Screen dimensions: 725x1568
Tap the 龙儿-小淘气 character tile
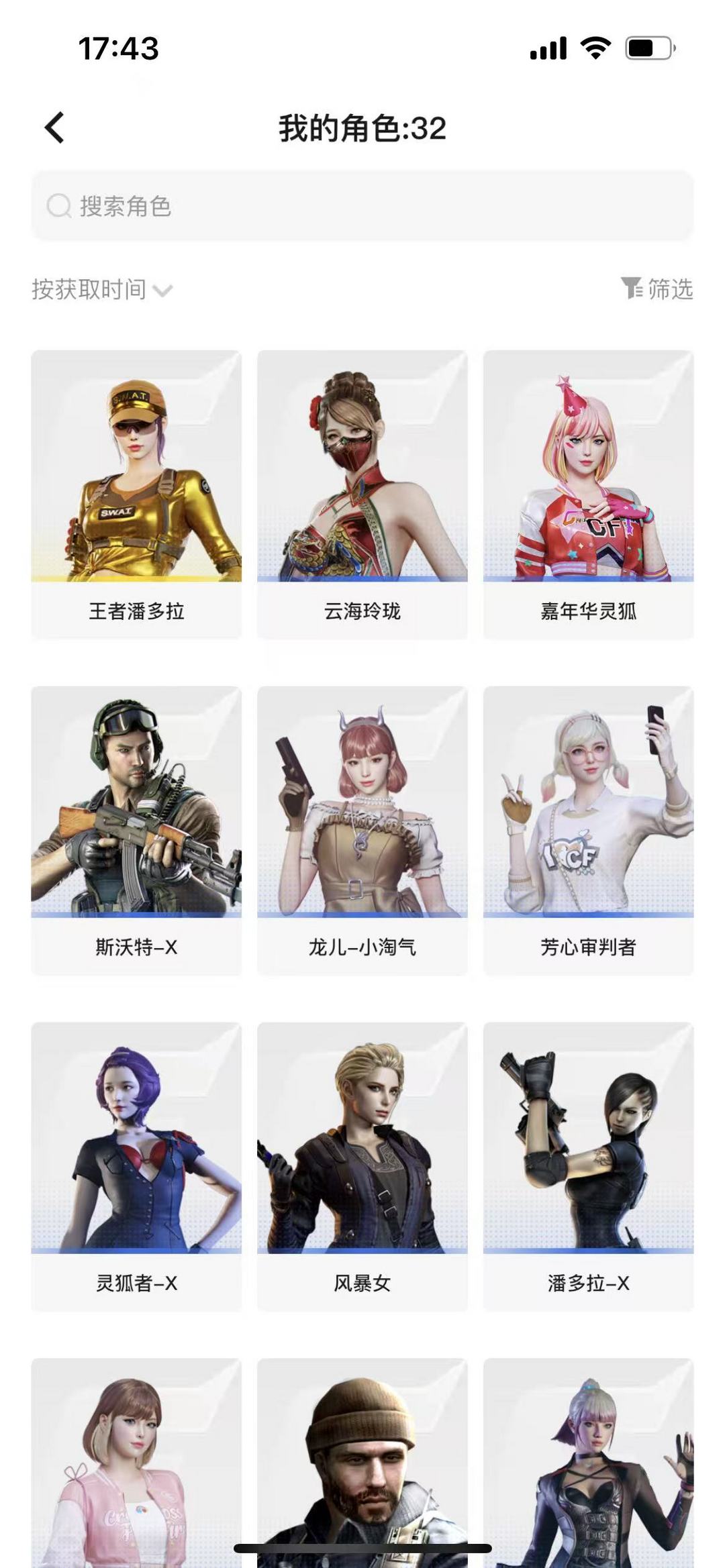pyautogui.click(x=362, y=831)
